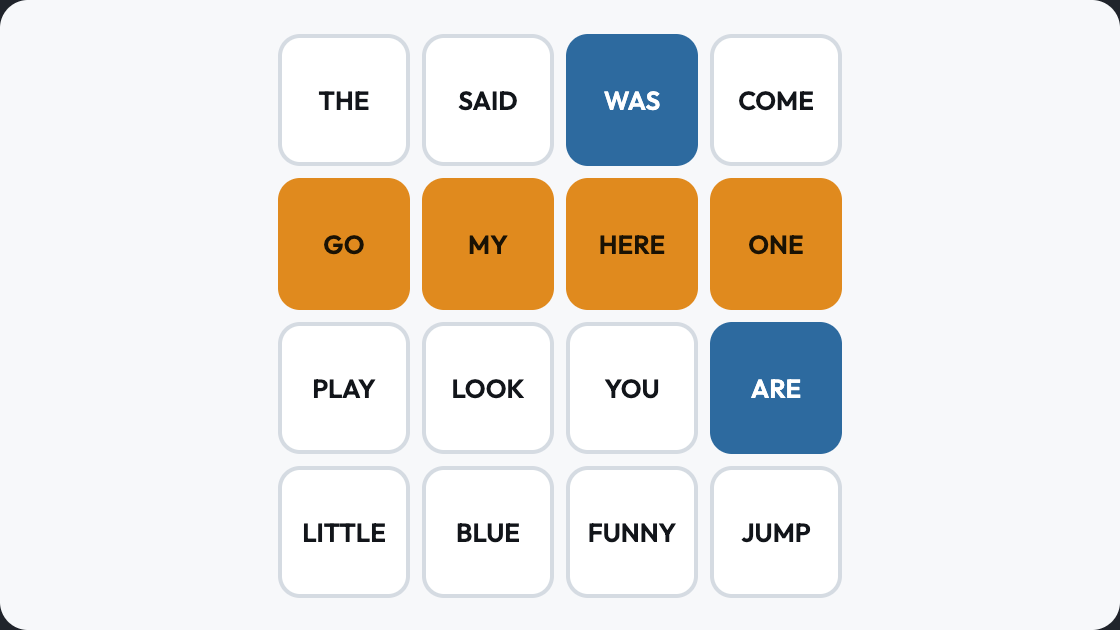Screen dimensions: 1120x630
Task: Tap the orange GO tile
Action: tap(344, 244)
